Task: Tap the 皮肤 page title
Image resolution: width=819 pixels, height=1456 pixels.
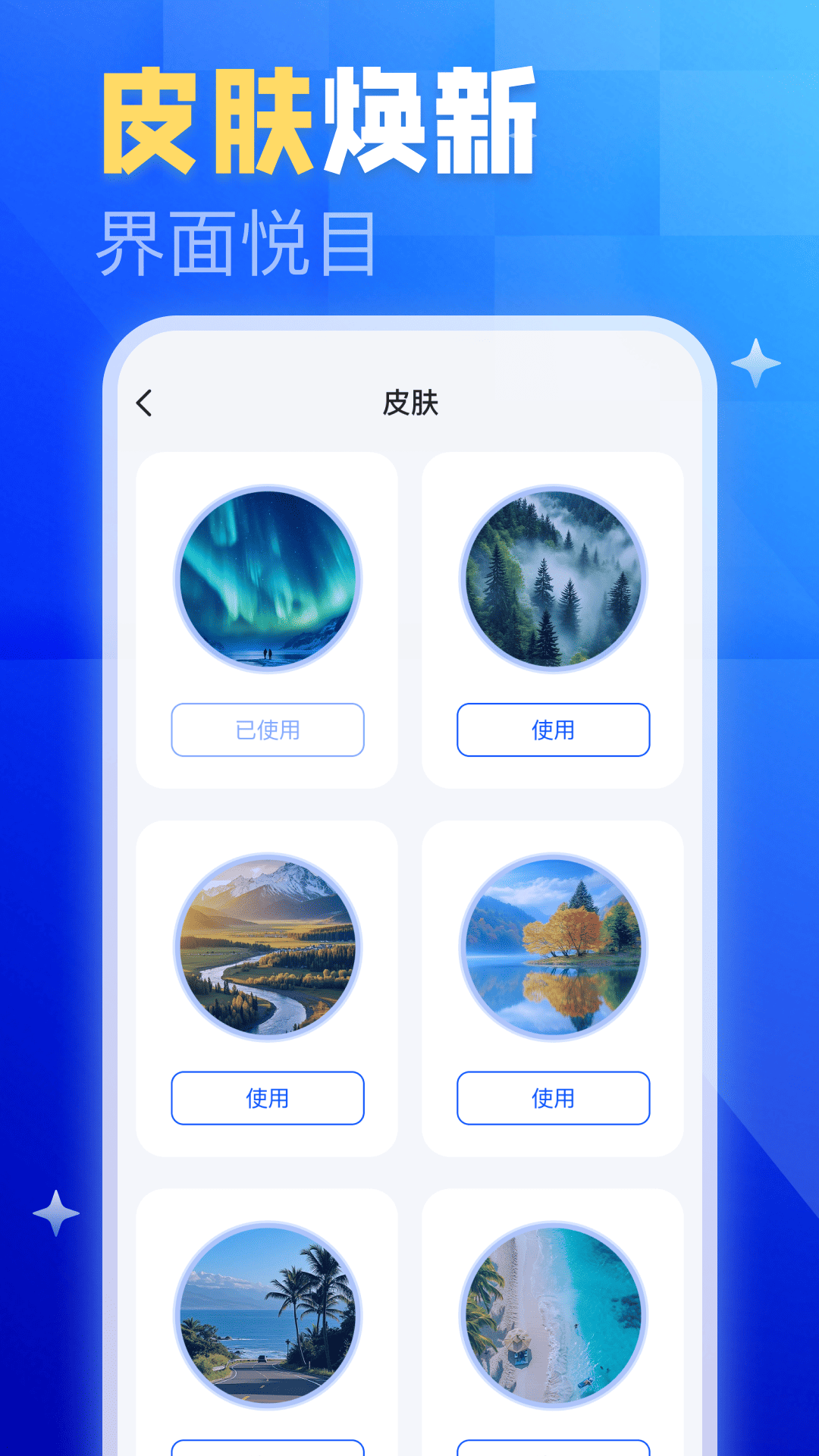Action: 409,404
